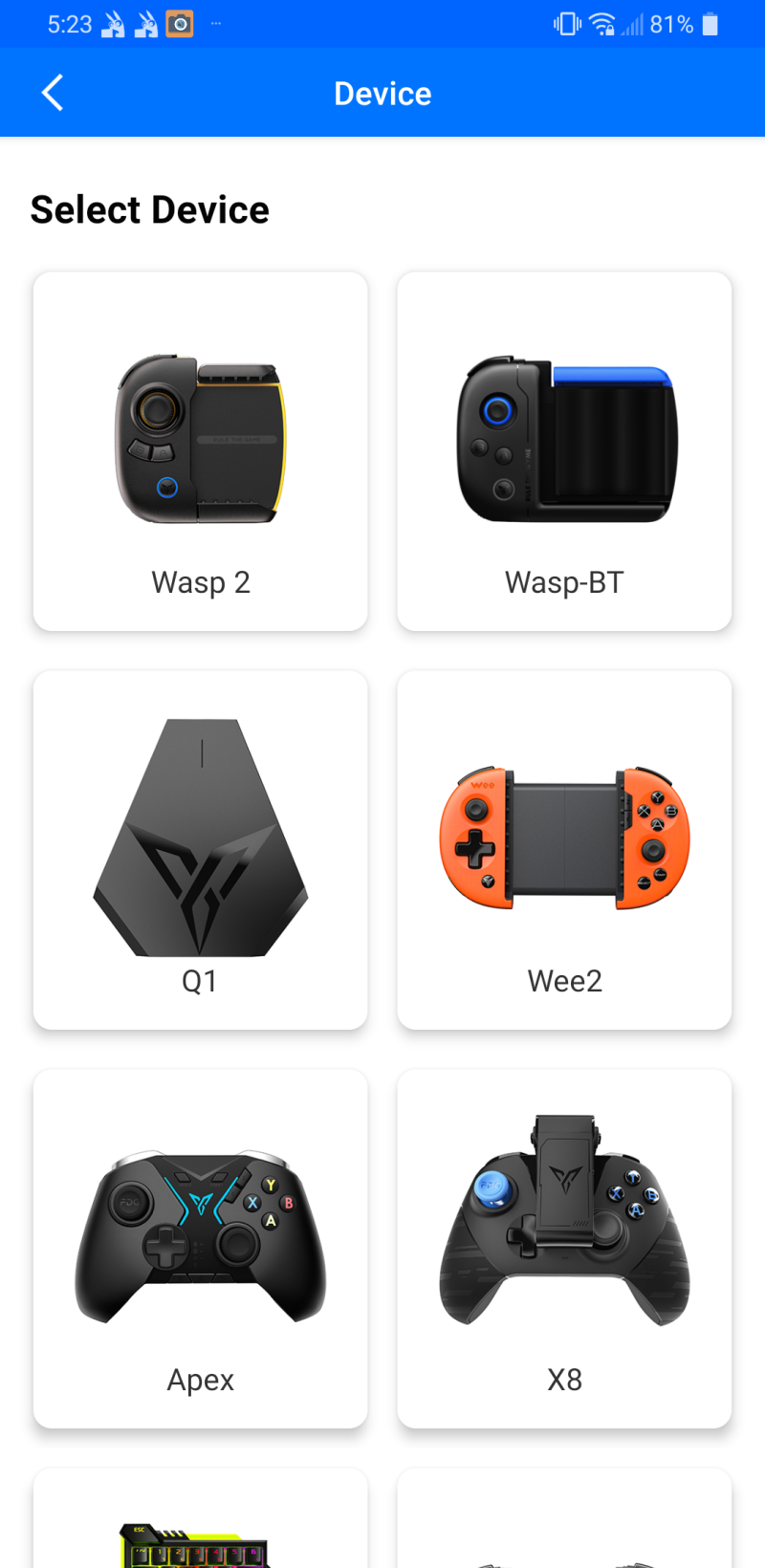Image resolution: width=765 pixels, height=1568 pixels.
Task: Select the X8 gamepad
Action: pyautogui.click(x=564, y=1233)
